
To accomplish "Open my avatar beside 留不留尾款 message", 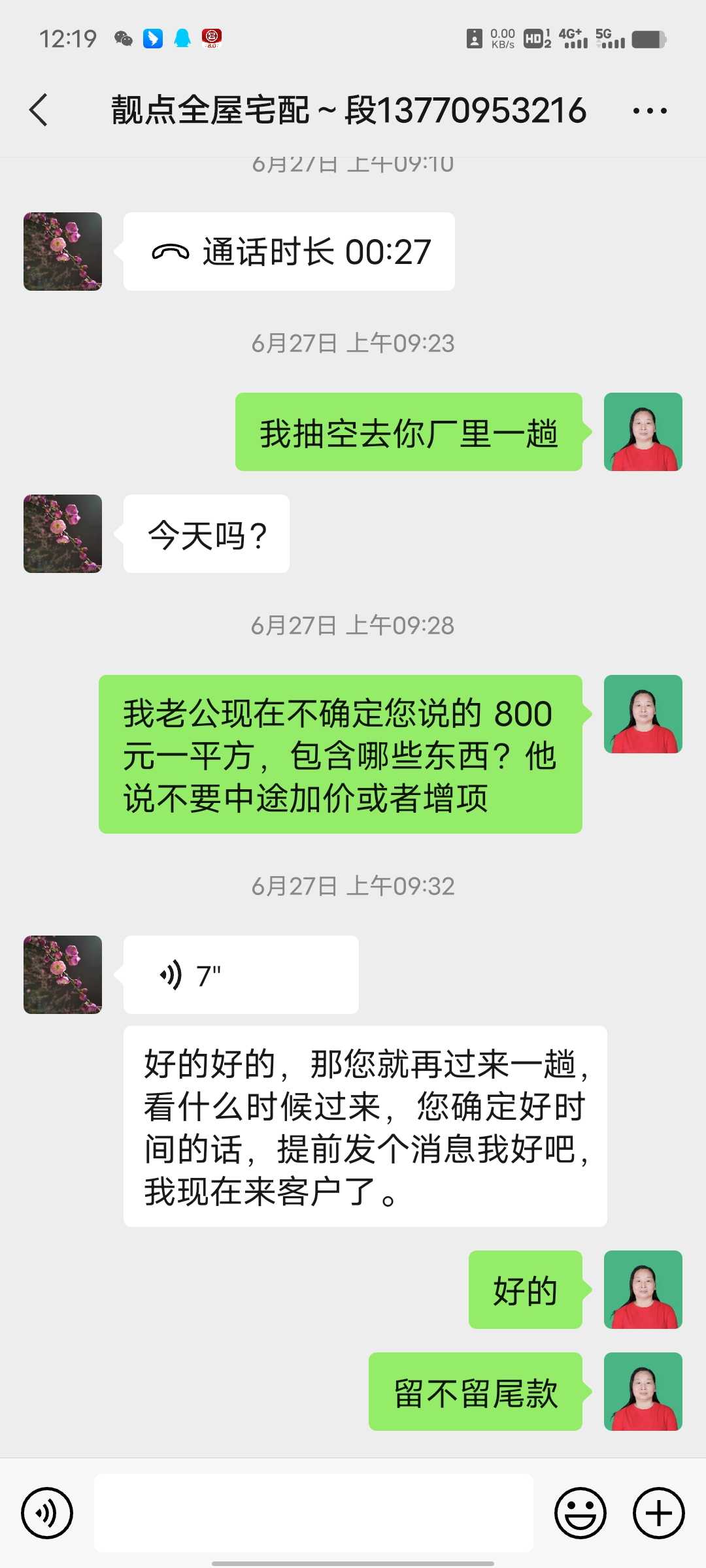I will point(643,1392).
